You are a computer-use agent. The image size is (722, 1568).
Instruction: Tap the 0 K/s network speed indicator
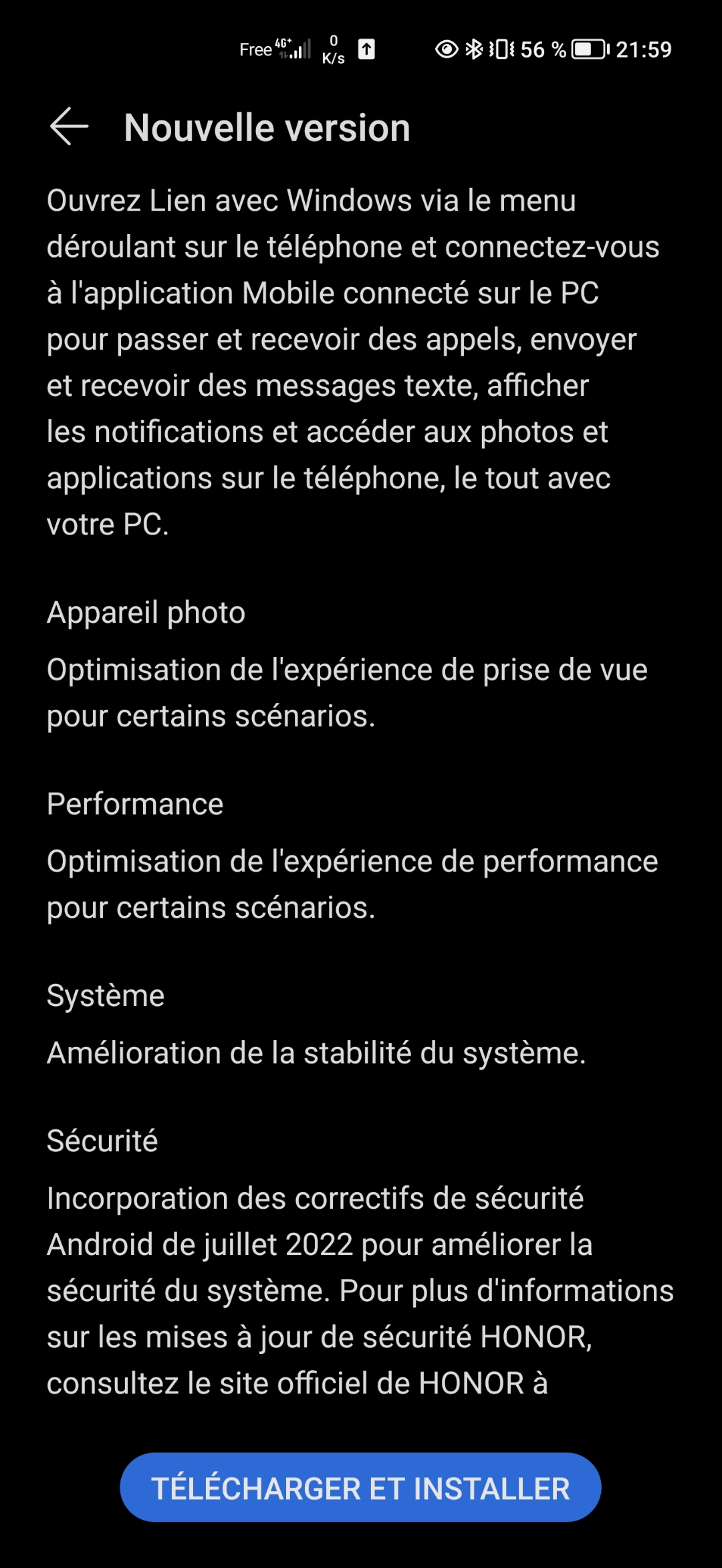[x=333, y=49]
